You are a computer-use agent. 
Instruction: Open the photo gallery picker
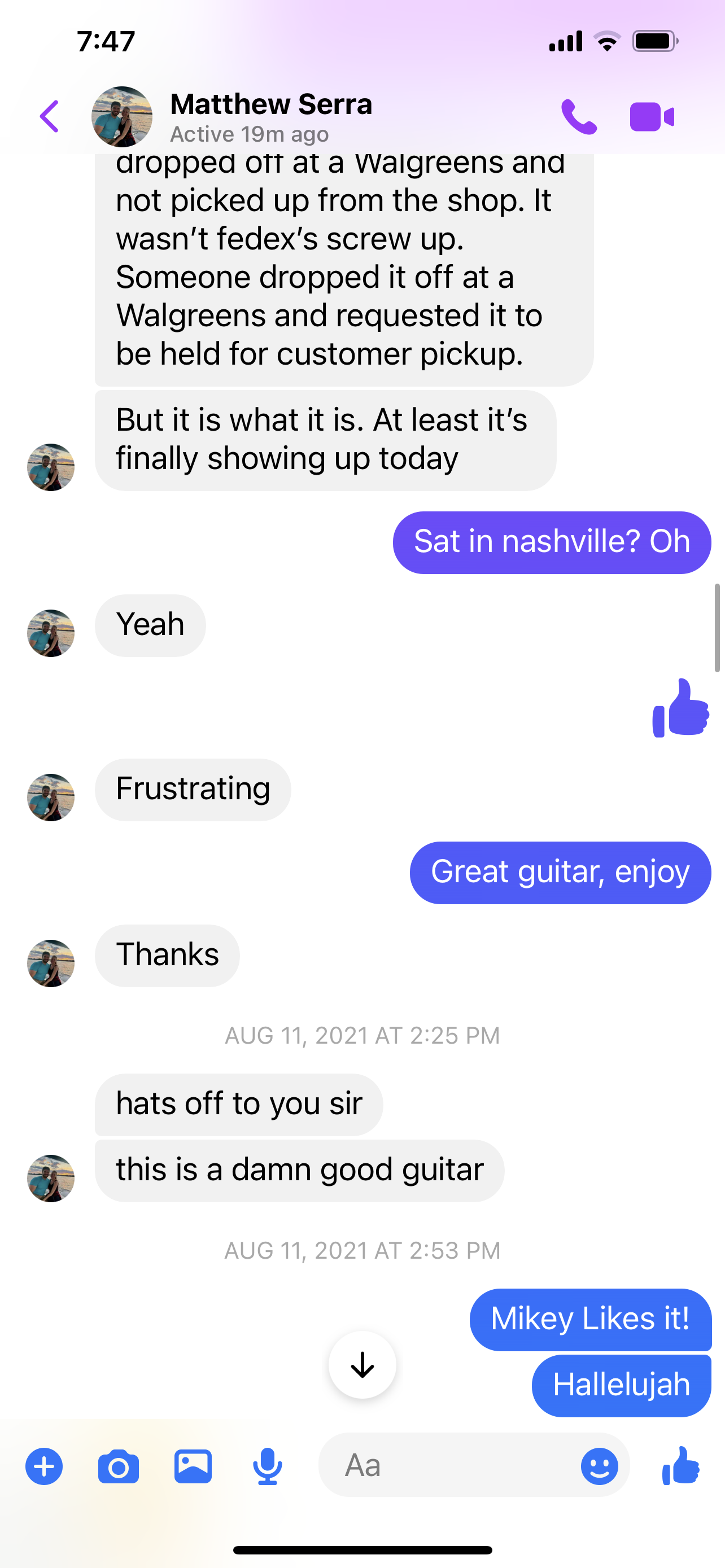coord(193,1466)
